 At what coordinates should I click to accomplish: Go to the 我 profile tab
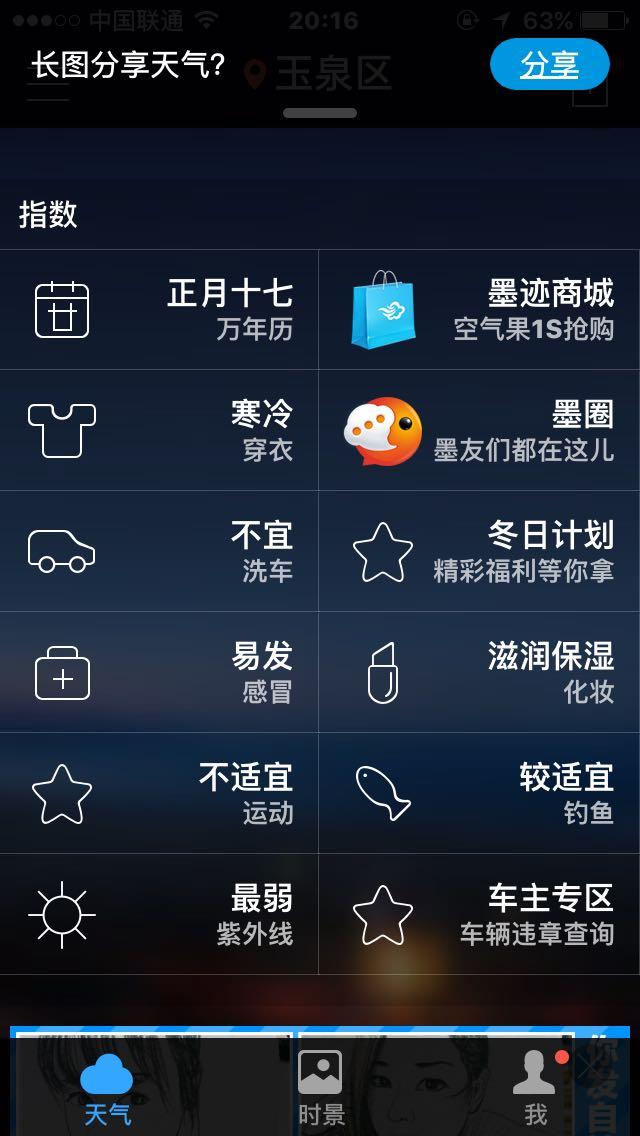tap(535, 1088)
